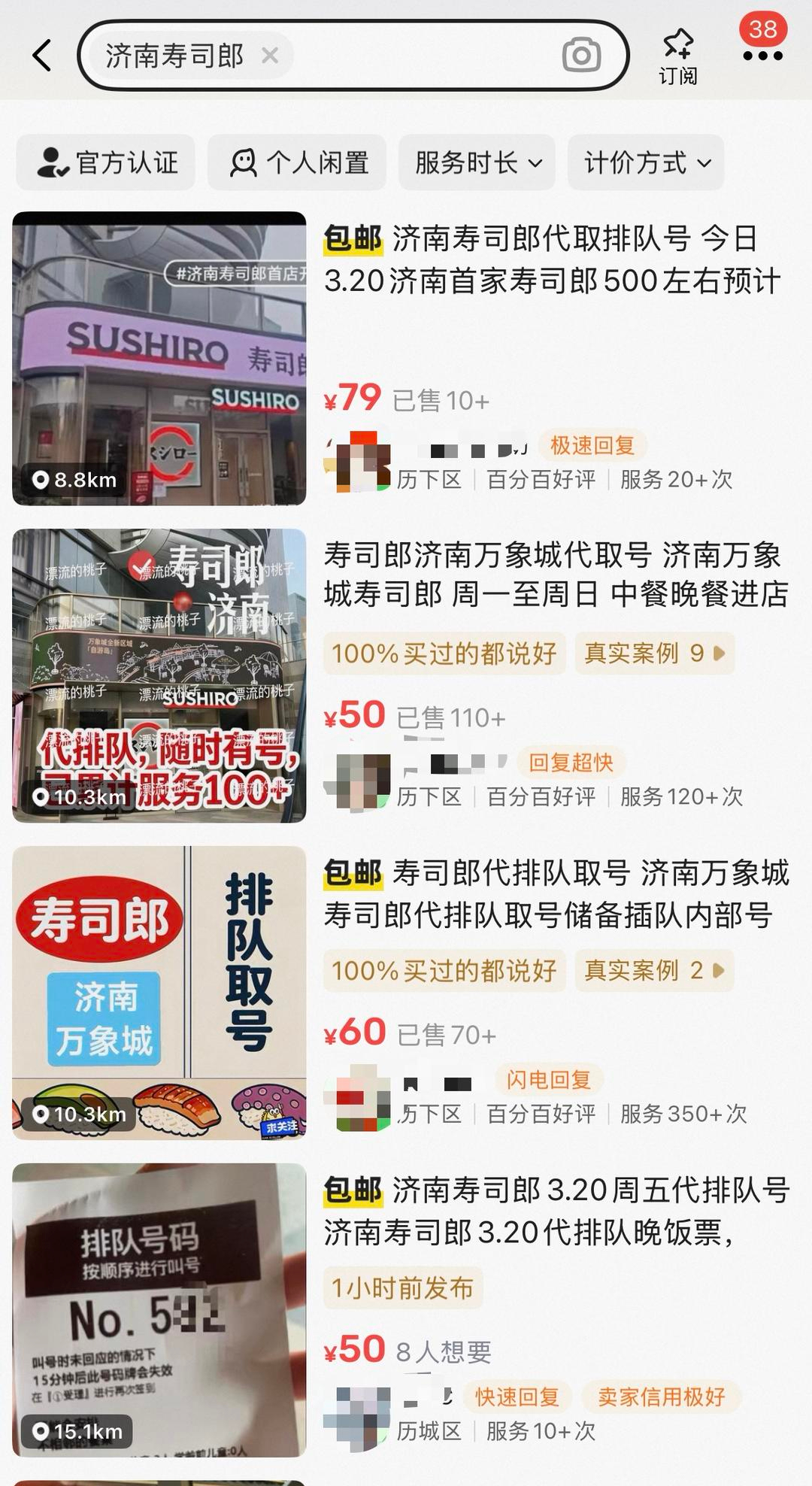
Task: Filter by 个人闲置 listings
Action: [297, 162]
